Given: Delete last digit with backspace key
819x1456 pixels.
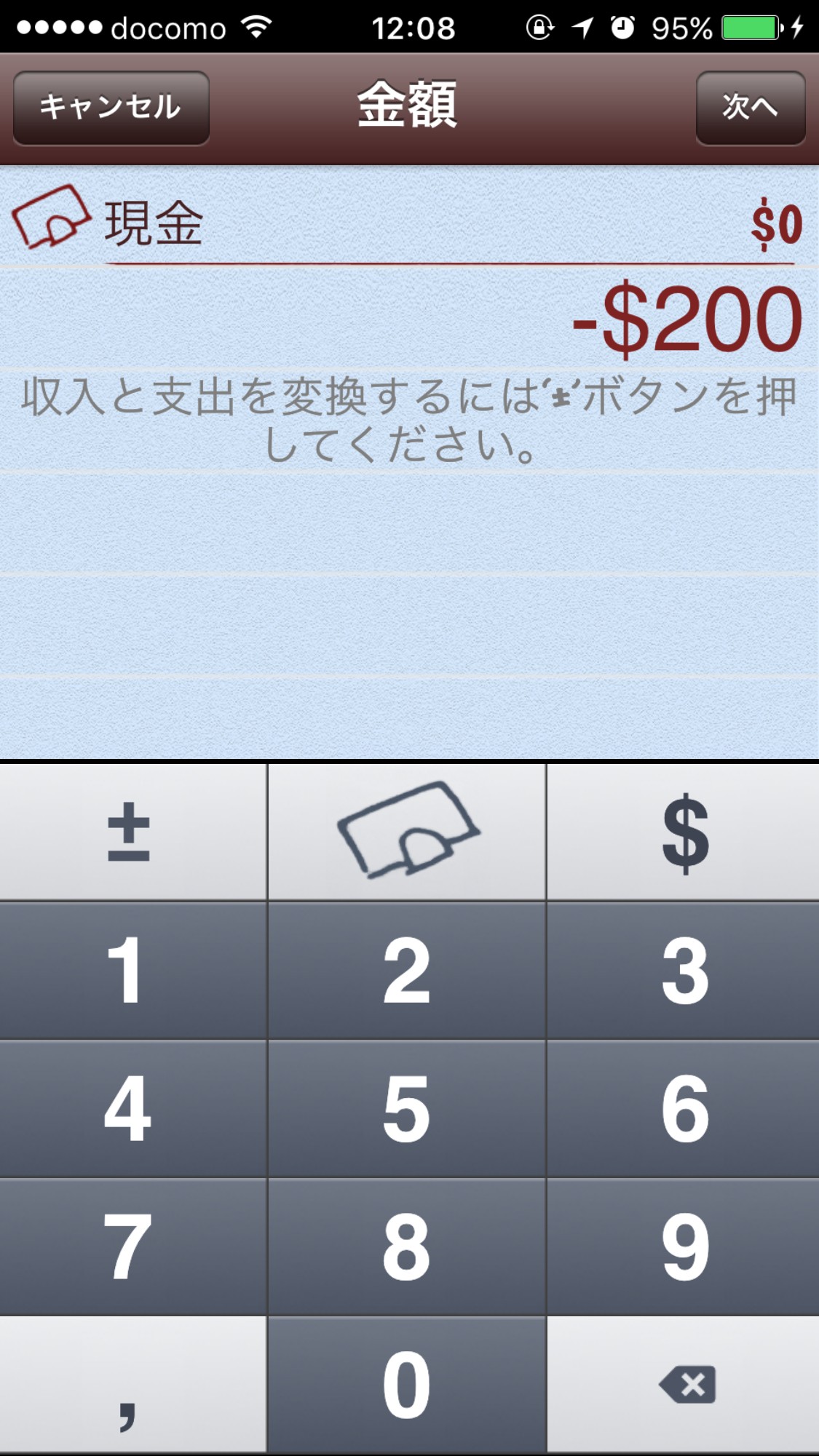Looking at the screenshot, I should coord(684,1385).
